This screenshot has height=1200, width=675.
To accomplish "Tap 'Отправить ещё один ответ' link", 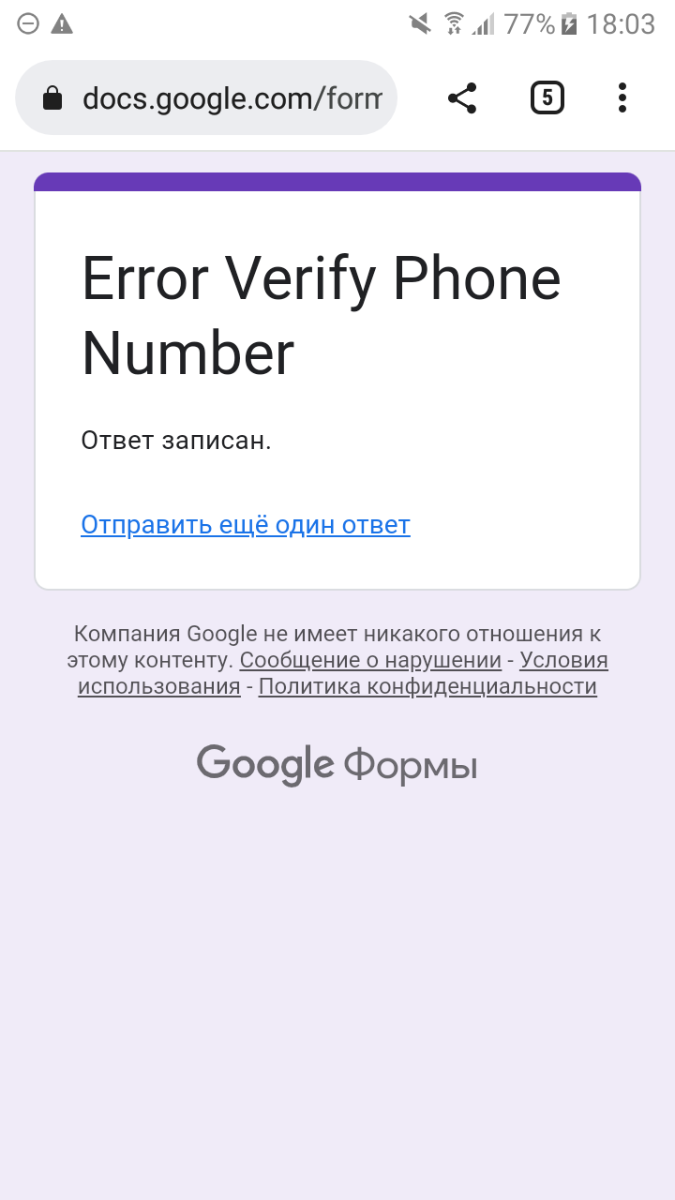I will [245, 525].
